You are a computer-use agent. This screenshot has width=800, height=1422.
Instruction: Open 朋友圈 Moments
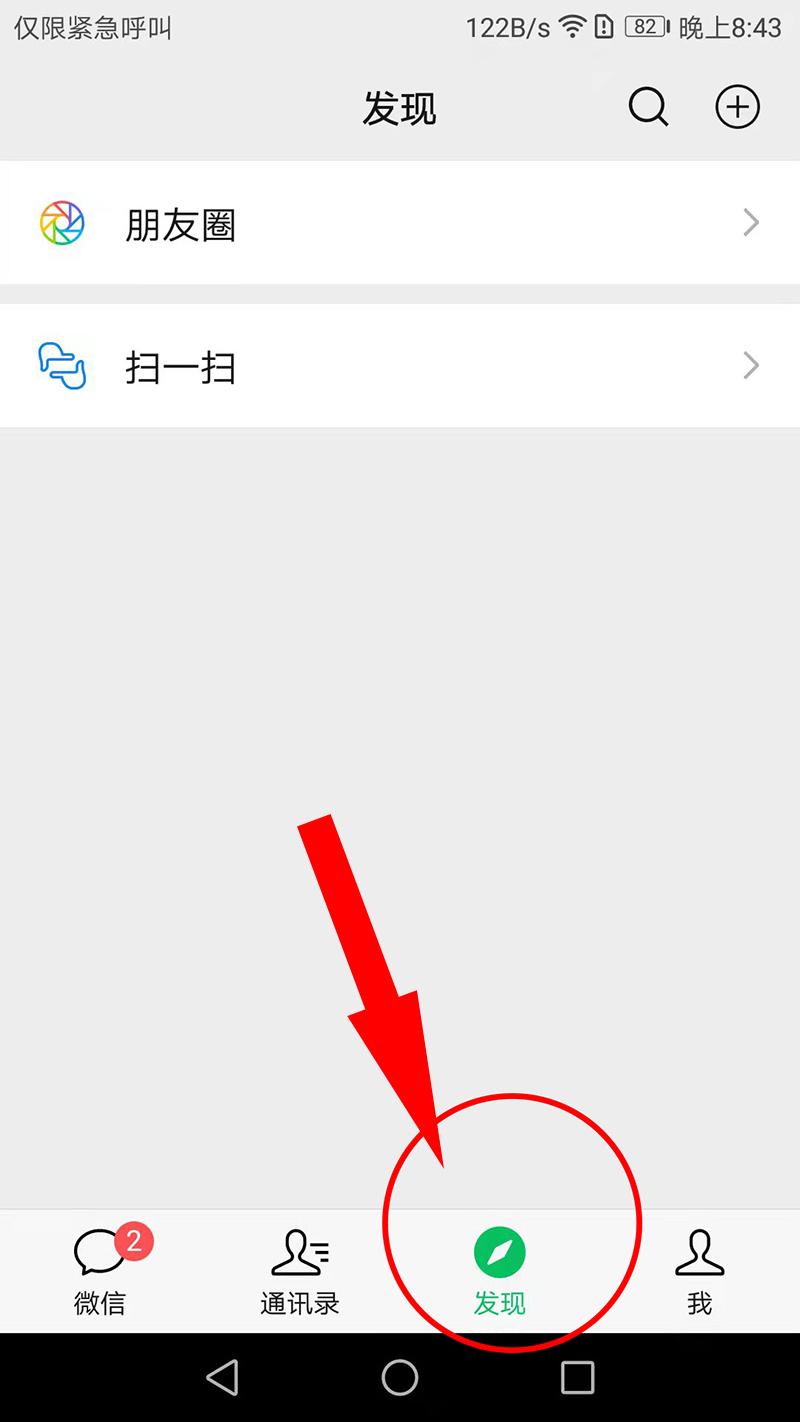pos(400,224)
